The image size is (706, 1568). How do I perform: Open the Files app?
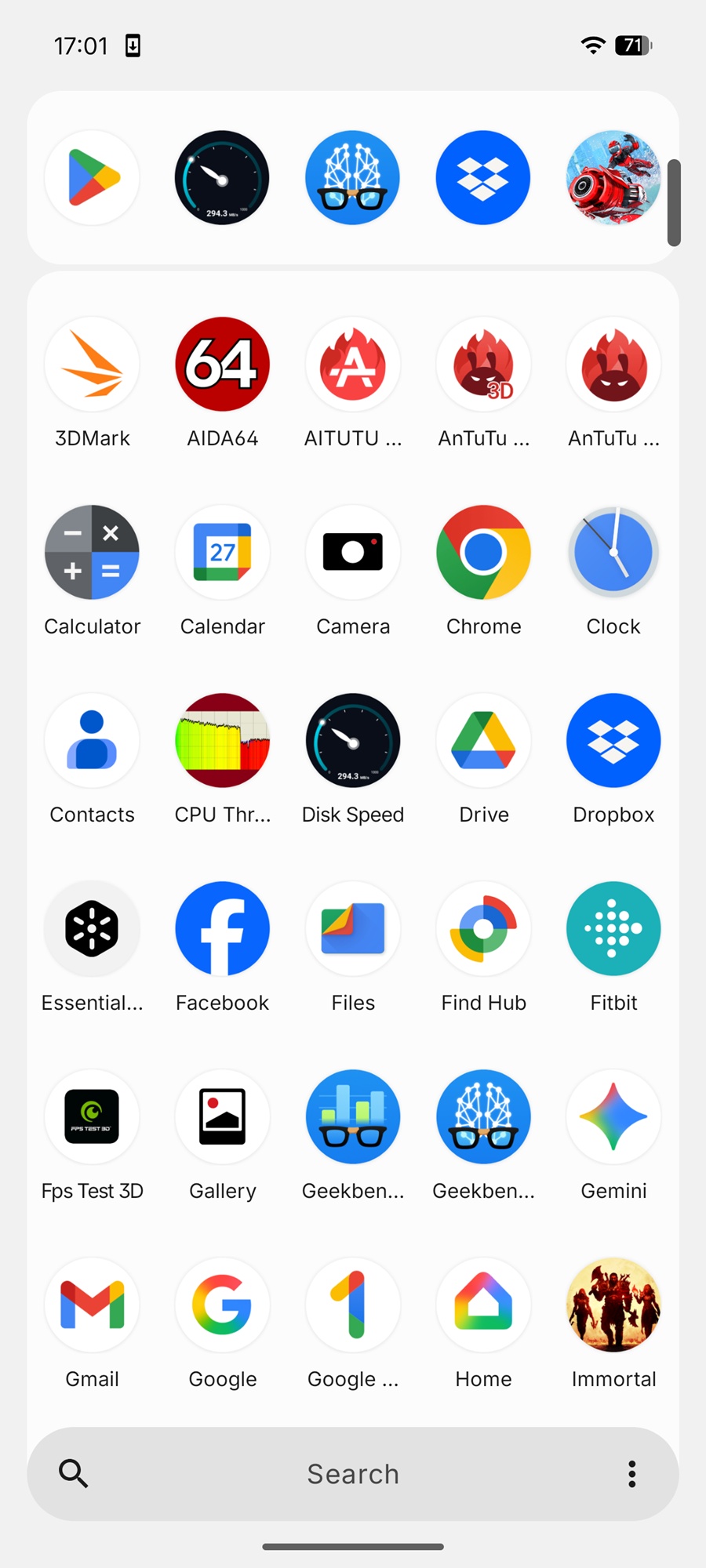coord(353,929)
